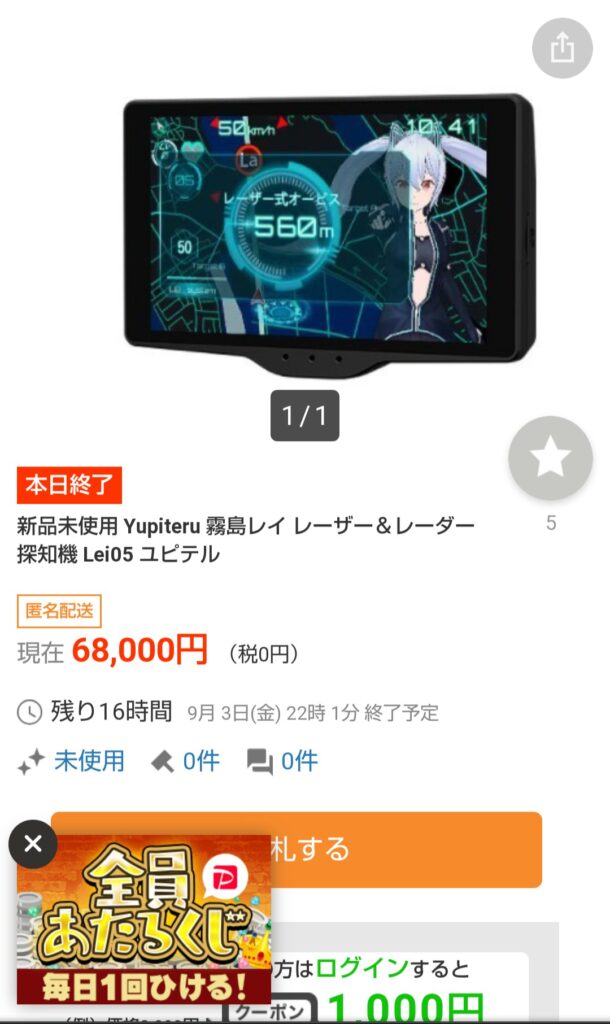View the 0件 bid history
The image size is (610, 1024).
(186, 761)
